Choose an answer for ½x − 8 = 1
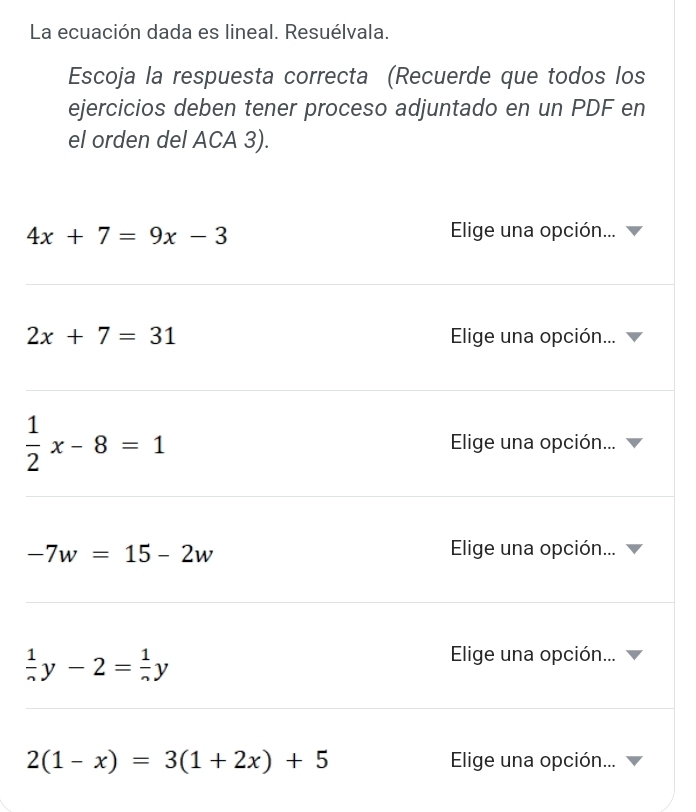 (546, 443)
